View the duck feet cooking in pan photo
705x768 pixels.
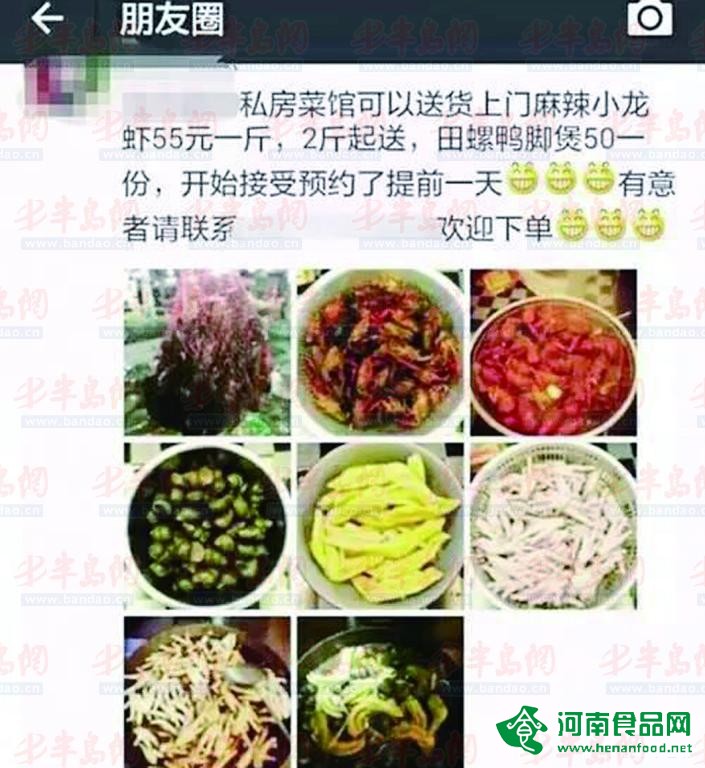[x=207, y=692]
